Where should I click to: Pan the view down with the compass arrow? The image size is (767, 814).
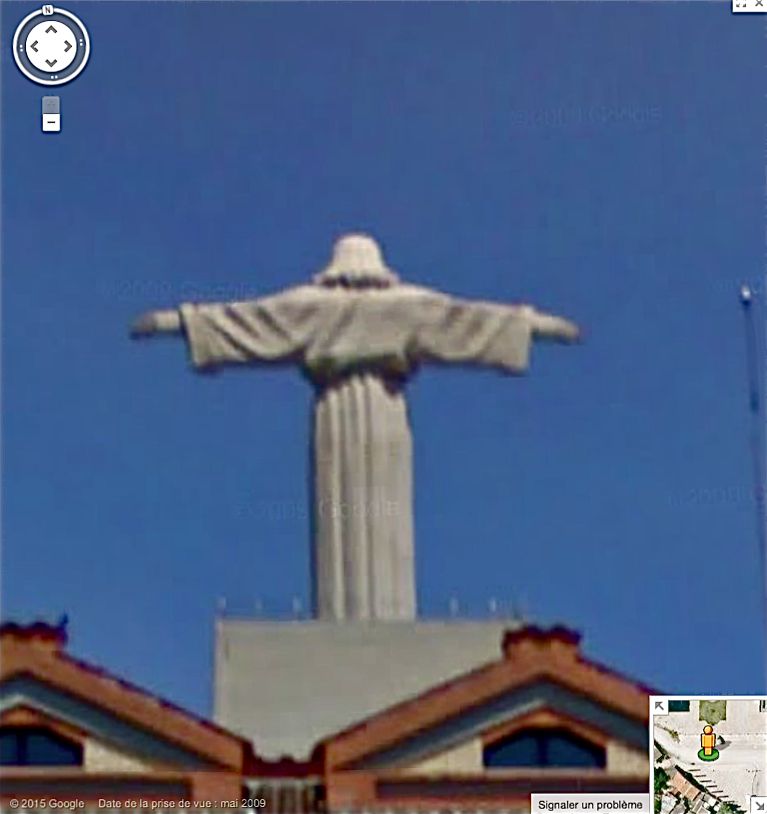(50, 65)
